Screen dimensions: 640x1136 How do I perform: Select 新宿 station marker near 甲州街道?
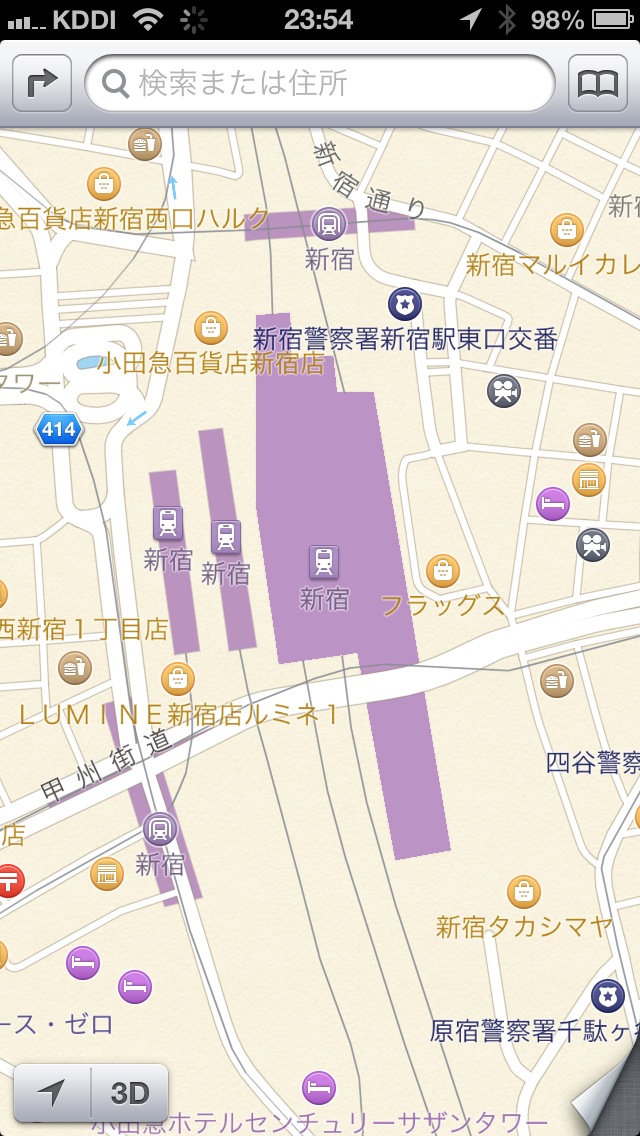159,828
